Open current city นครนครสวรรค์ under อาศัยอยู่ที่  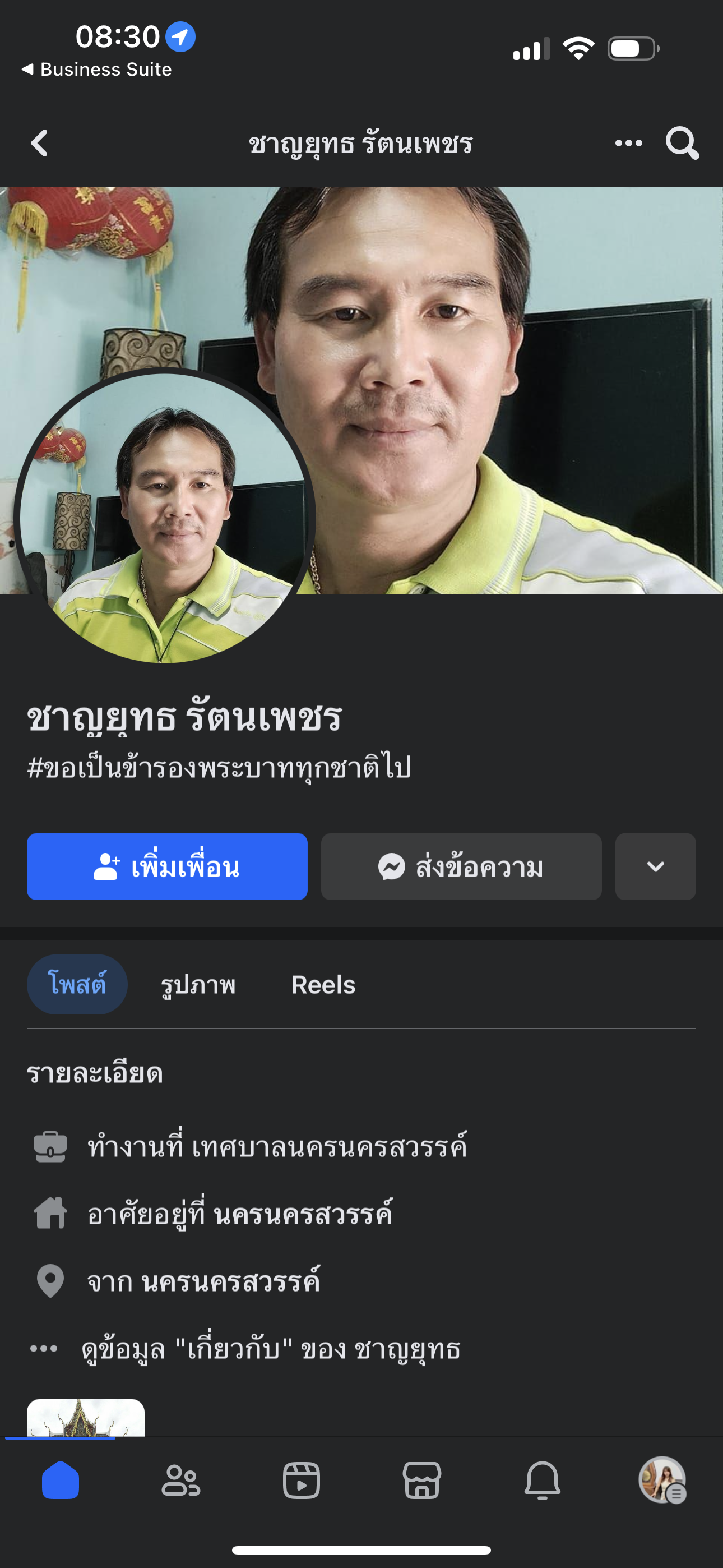click(303, 1214)
